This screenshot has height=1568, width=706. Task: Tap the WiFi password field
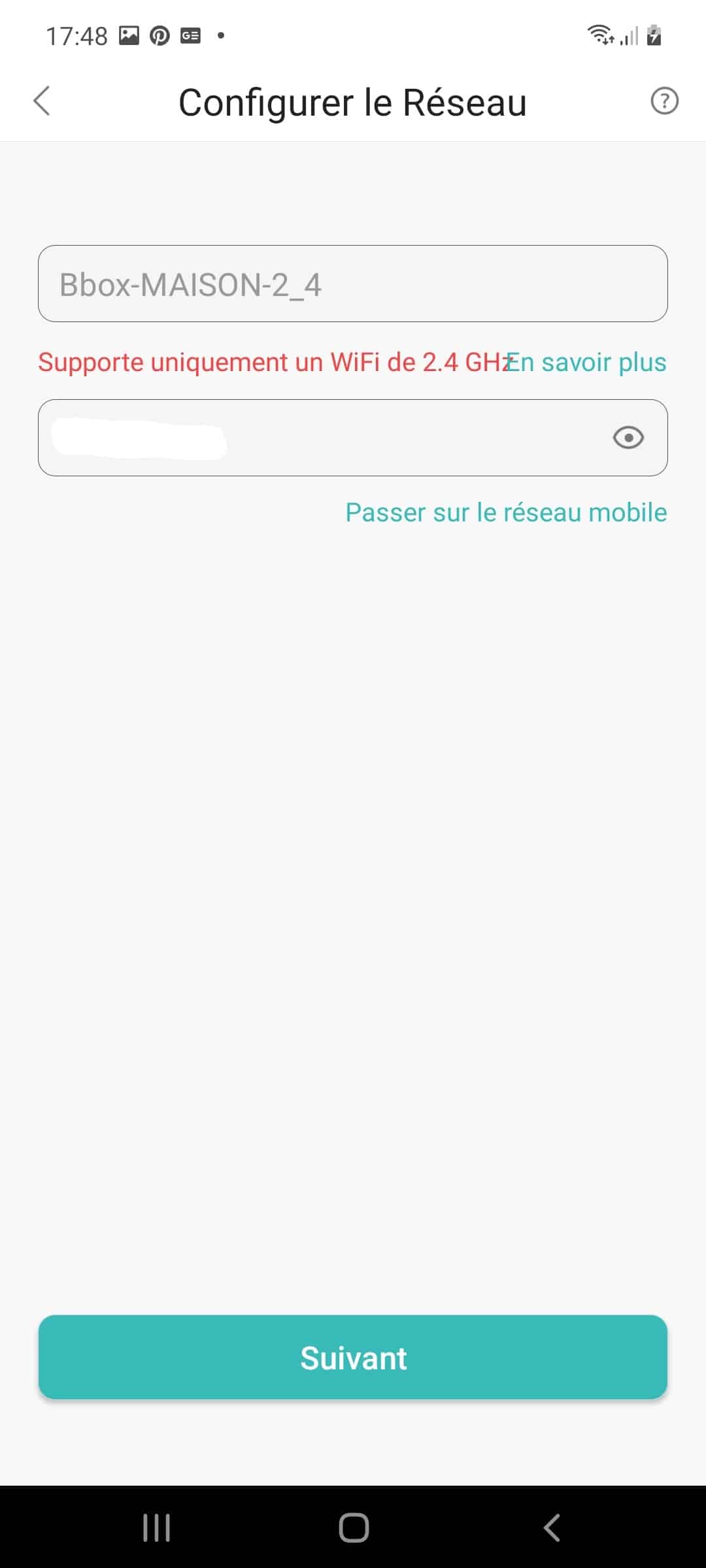[353, 438]
